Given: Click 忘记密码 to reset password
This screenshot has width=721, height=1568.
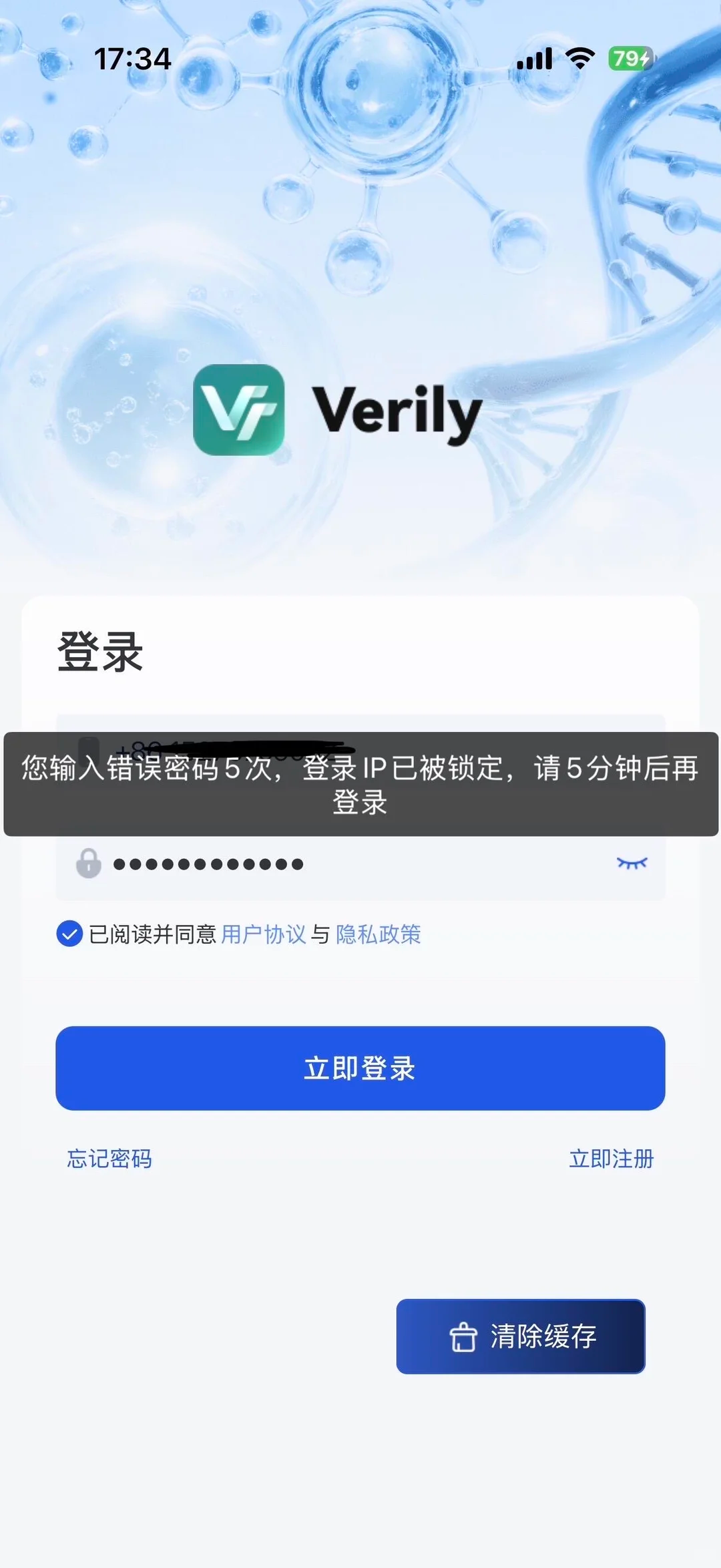Looking at the screenshot, I should (111, 1159).
